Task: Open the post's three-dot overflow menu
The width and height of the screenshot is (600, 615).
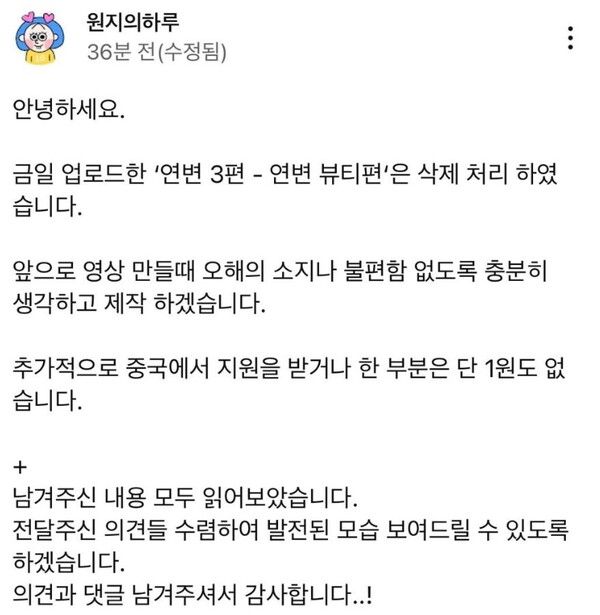Action: coord(570,39)
